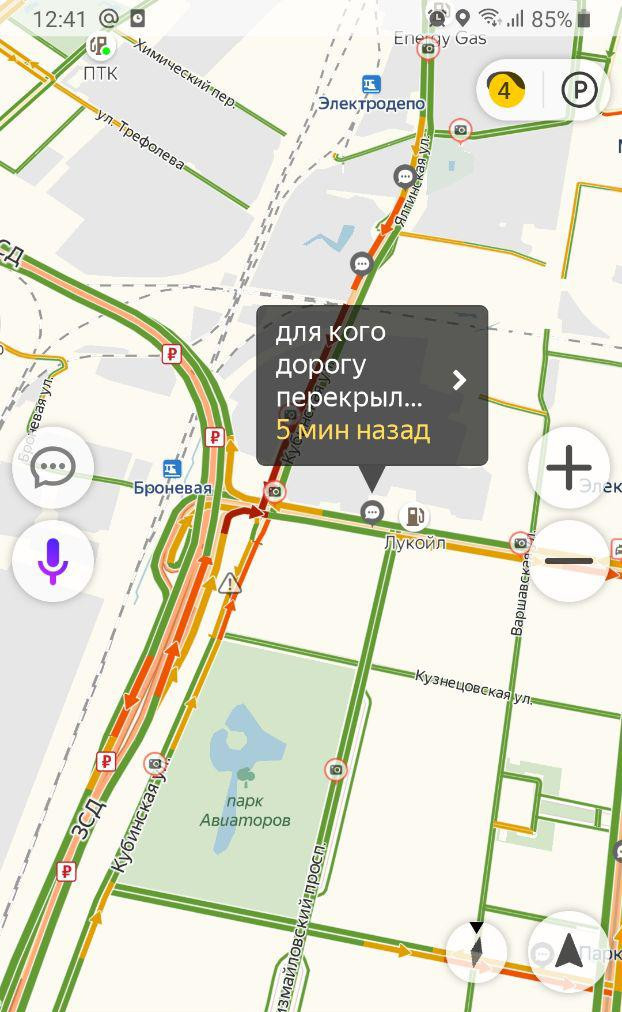Select the Лукойл gas station marker
This screenshot has height=1012, width=622.
point(414,517)
